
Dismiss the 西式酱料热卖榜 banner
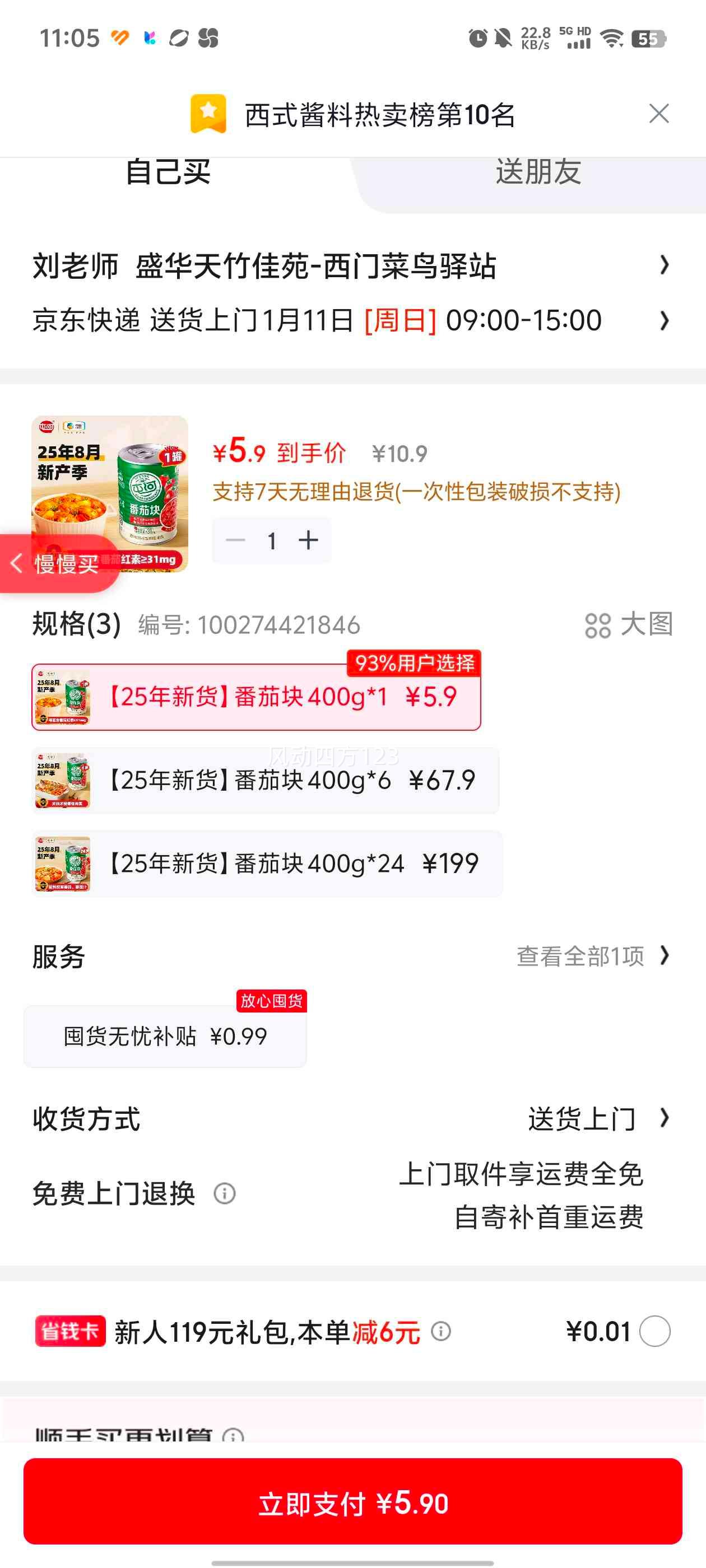pyautogui.click(x=659, y=114)
